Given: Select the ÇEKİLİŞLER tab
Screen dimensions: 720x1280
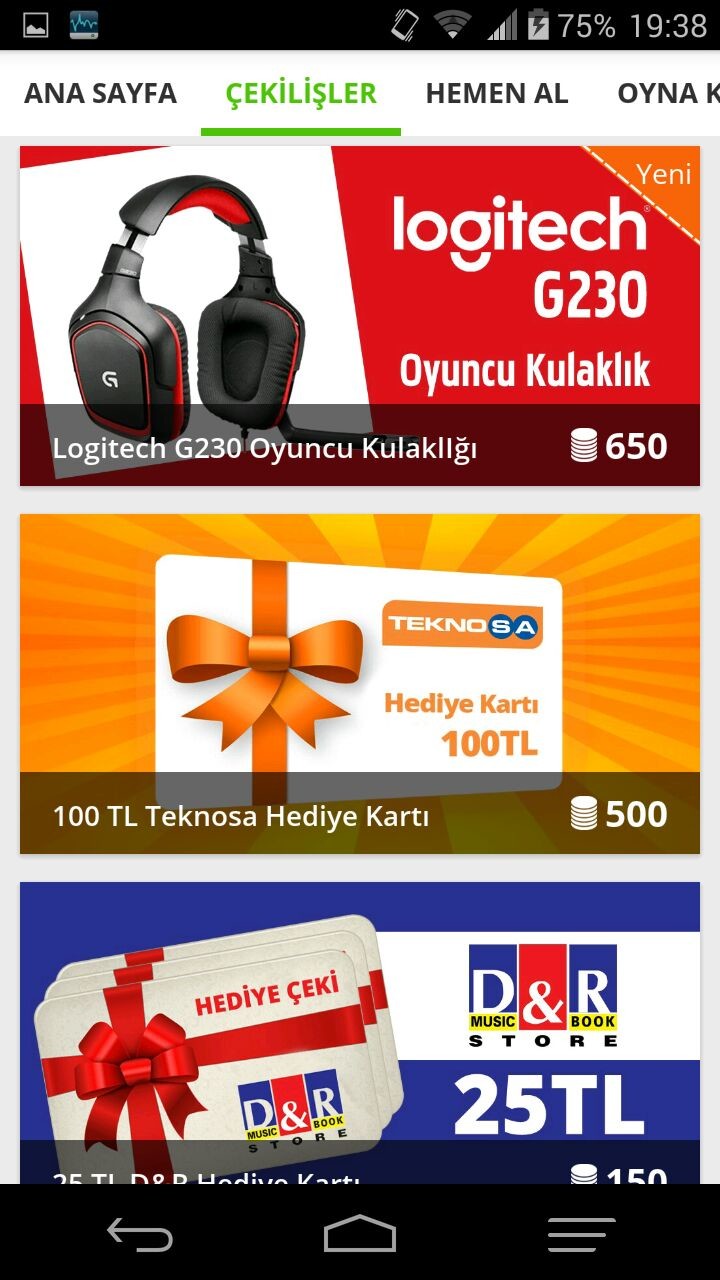Looking at the screenshot, I should [x=301, y=94].
